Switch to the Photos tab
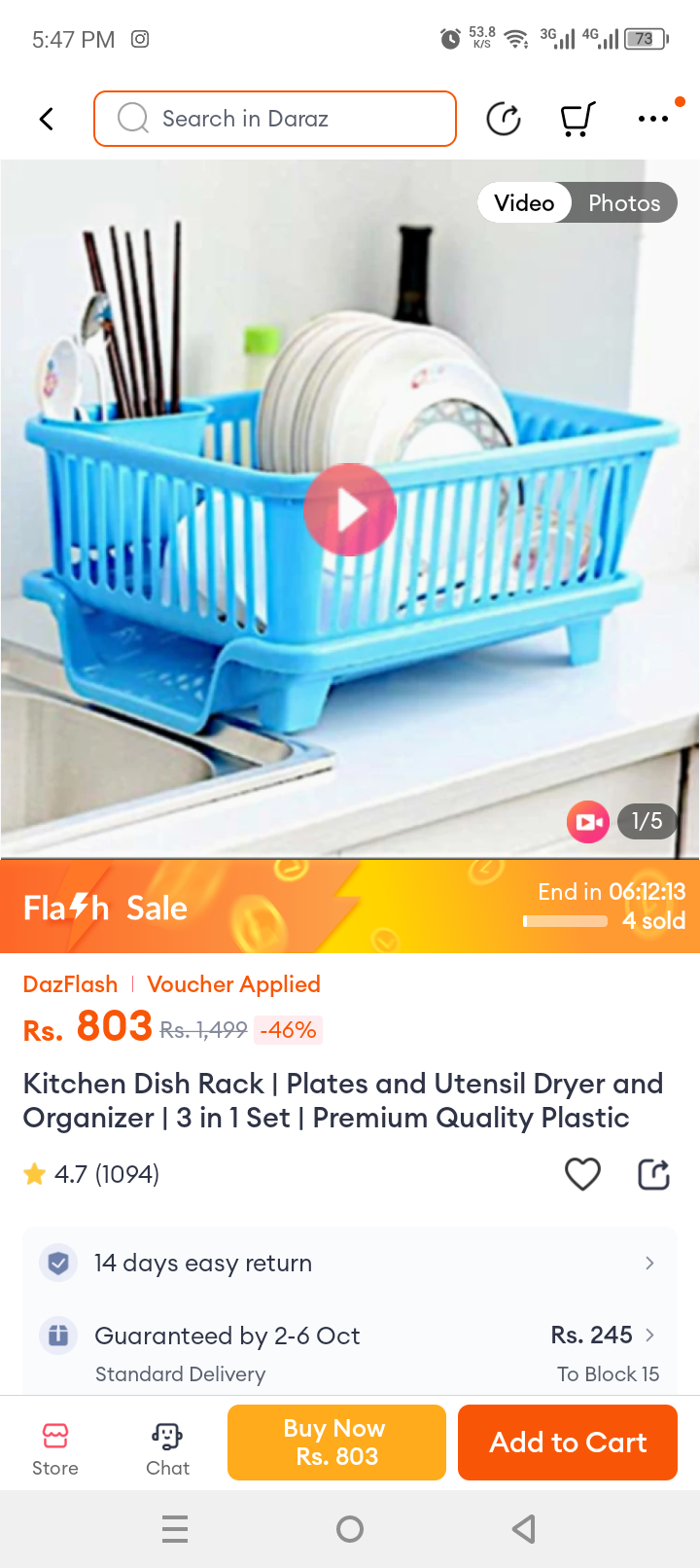The image size is (700, 1568). point(624,202)
